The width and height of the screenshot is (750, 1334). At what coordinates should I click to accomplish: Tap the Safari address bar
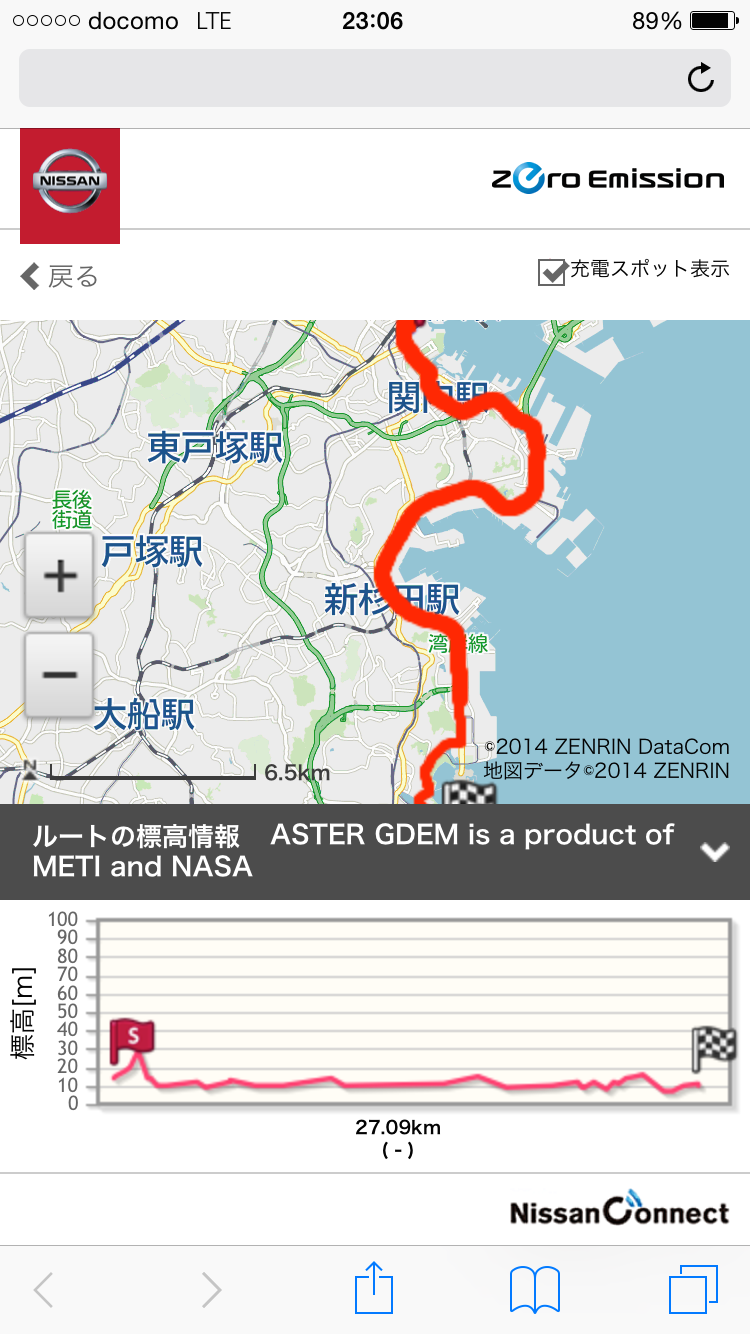click(350, 78)
